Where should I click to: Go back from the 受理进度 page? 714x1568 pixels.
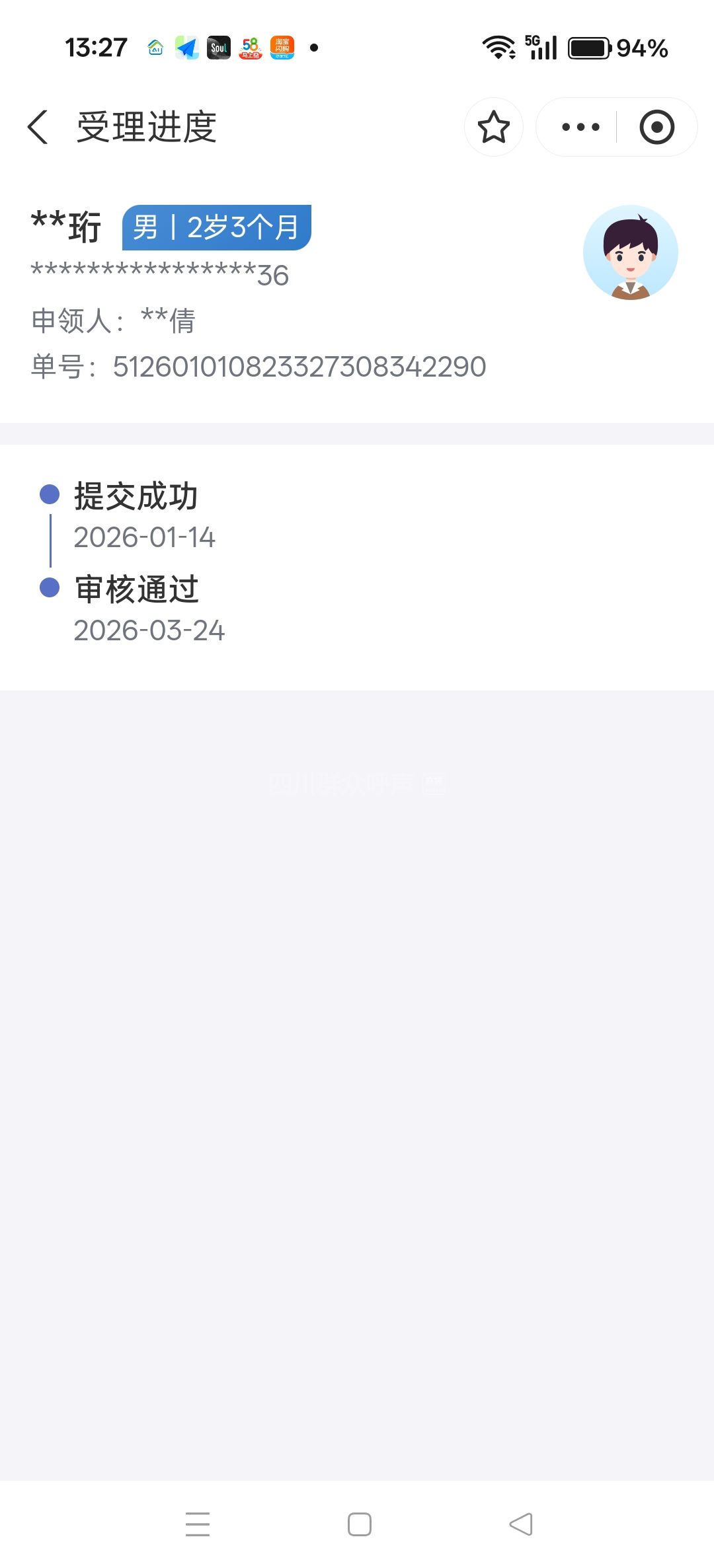pos(38,127)
